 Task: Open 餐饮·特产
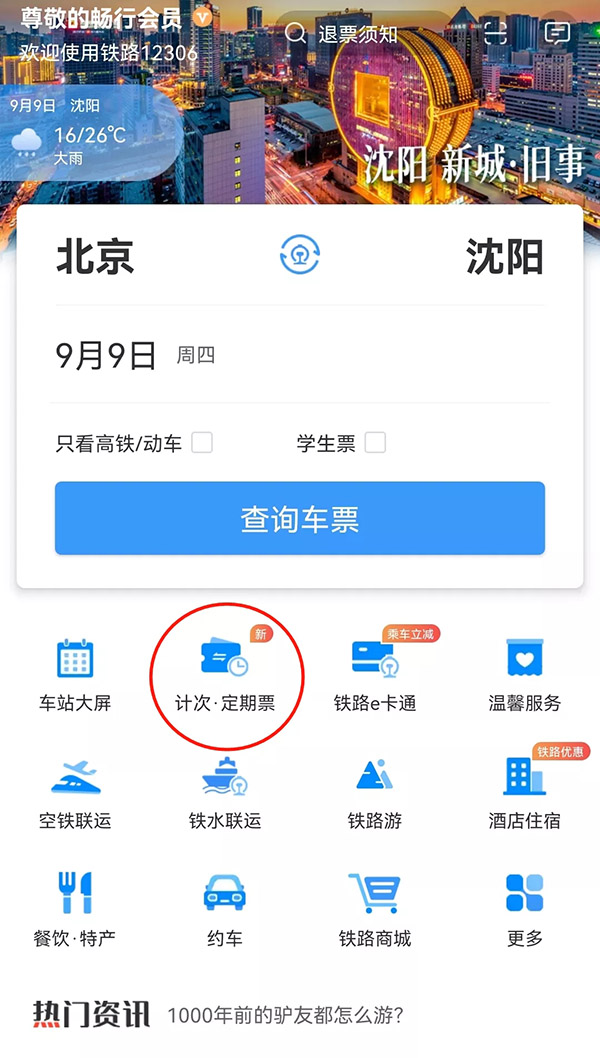(x=75, y=910)
